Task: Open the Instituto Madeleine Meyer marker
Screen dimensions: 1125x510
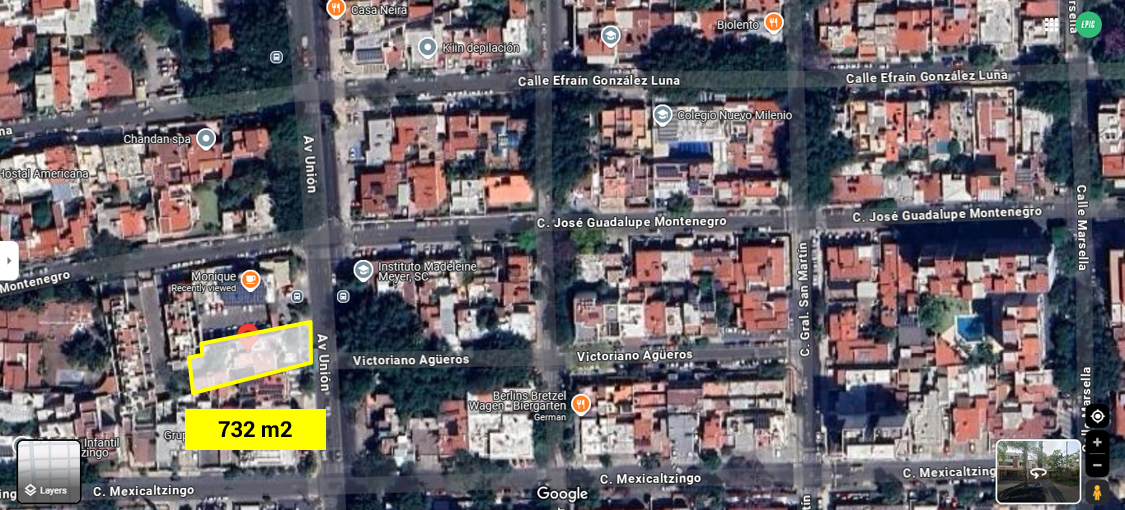Action: pyautogui.click(x=363, y=271)
